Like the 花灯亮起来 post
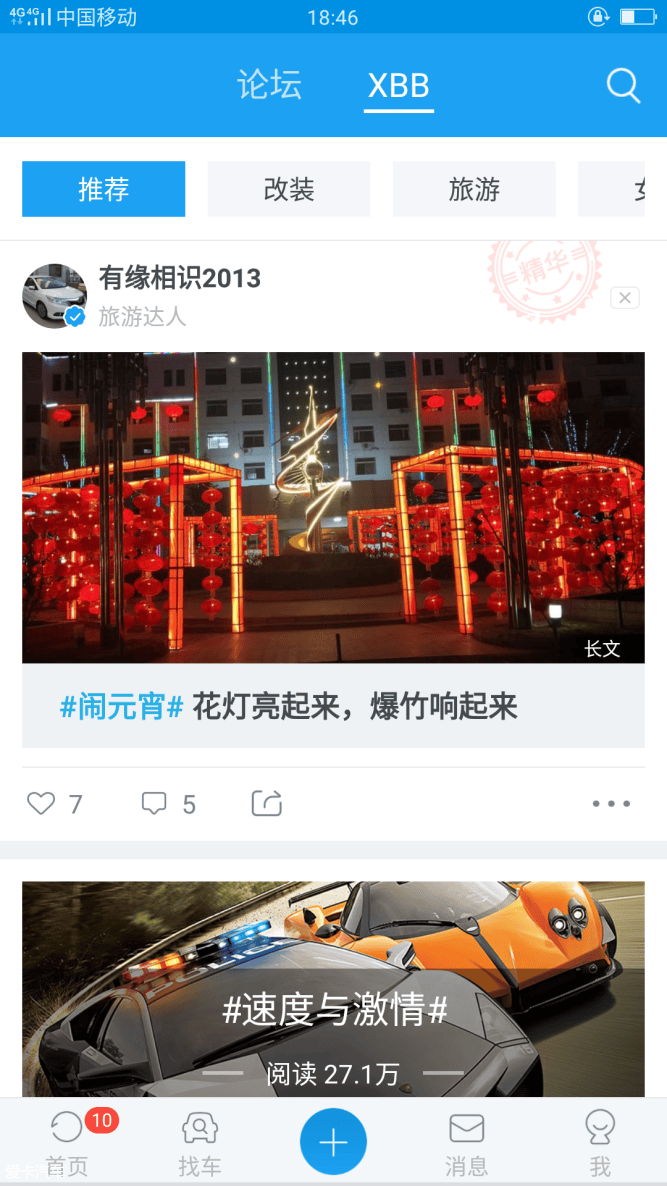 42,803
